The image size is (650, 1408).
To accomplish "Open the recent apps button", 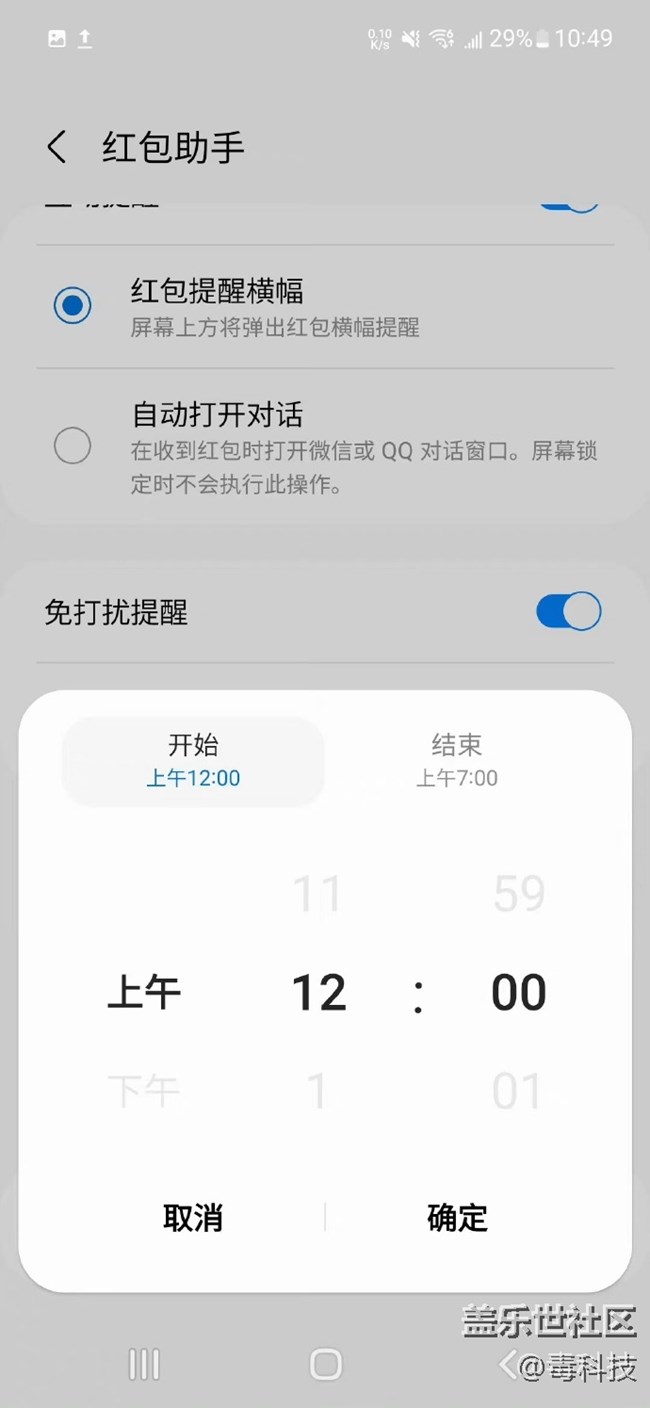I will coord(144,1364).
